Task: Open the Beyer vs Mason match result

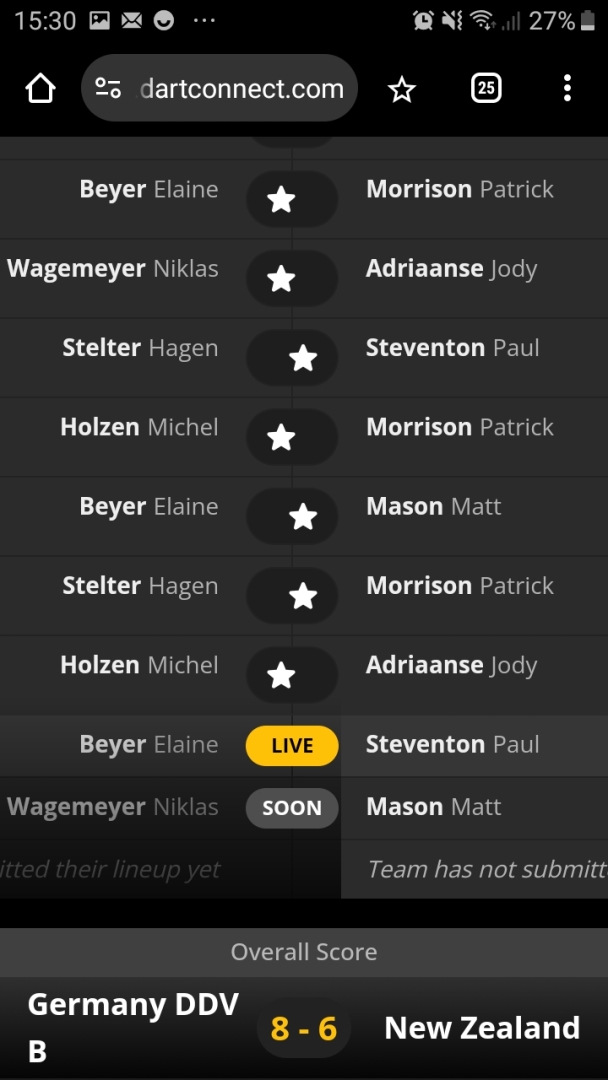Action: (292, 516)
